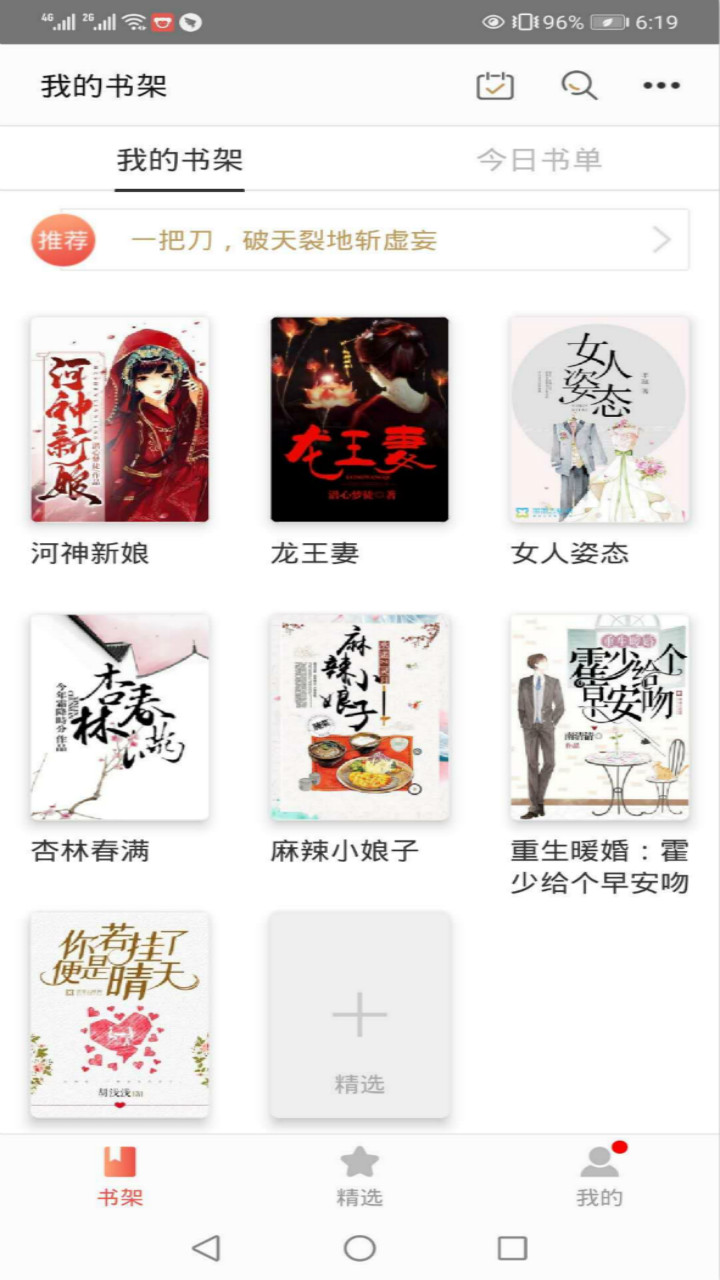This screenshot has height=1280, width=720.
Task: Tap the system home button
Action: click(360, 1248)
